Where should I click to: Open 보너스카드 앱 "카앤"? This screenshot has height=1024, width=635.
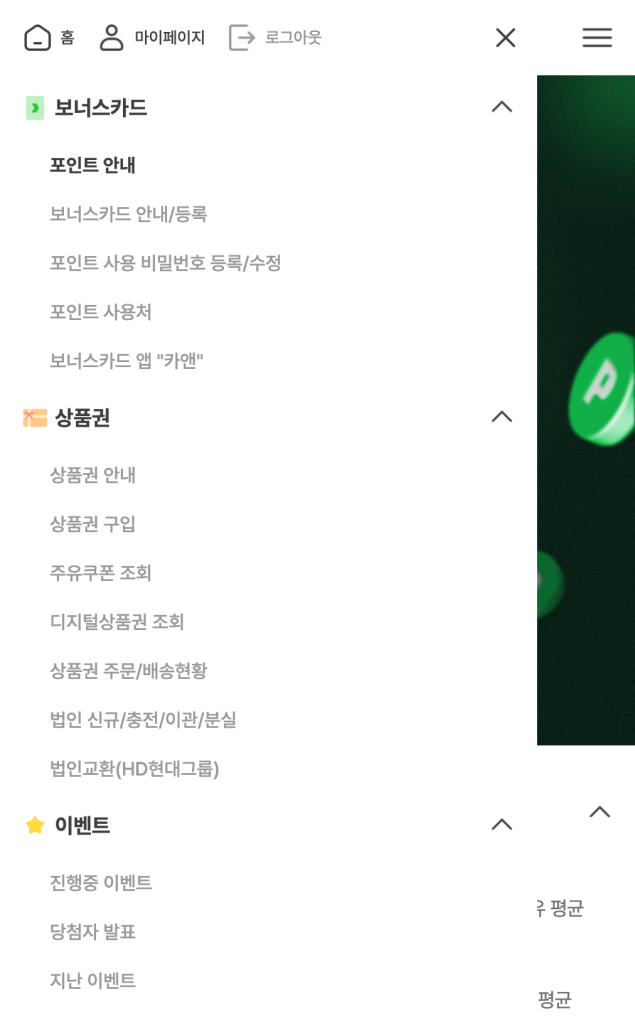point(127,361)
